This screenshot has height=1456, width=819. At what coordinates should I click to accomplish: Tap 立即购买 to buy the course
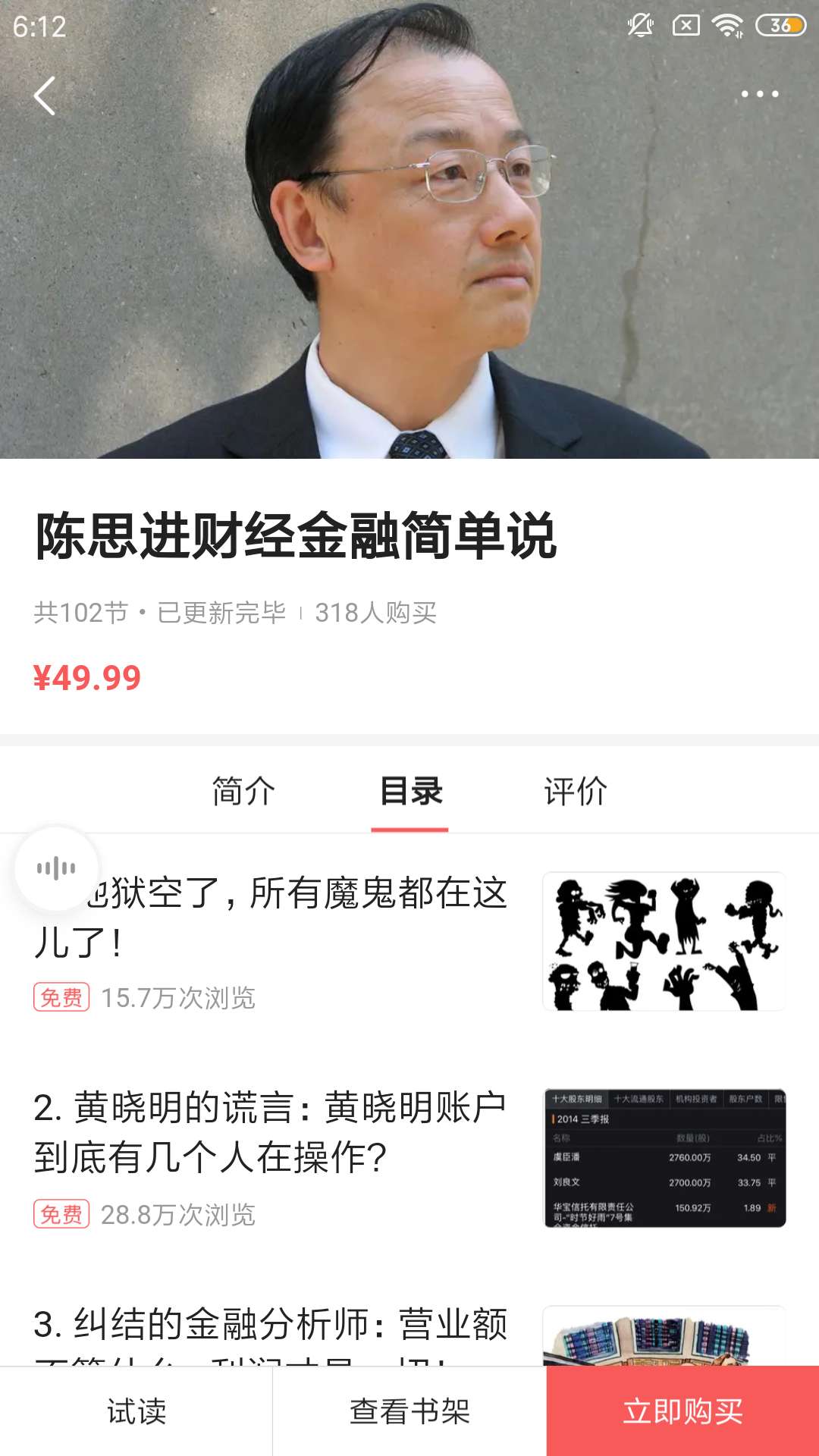[x=682, y=1410]
